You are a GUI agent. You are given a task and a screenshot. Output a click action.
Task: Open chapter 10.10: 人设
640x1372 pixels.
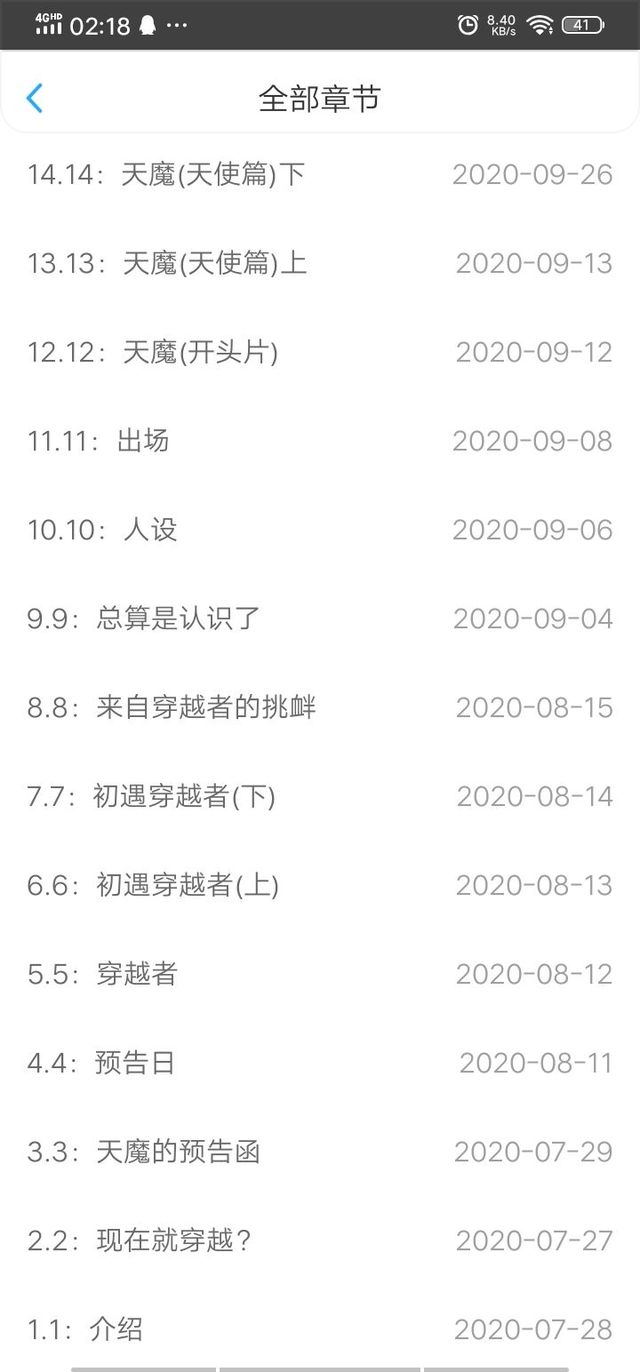click(x=103, y=529)
